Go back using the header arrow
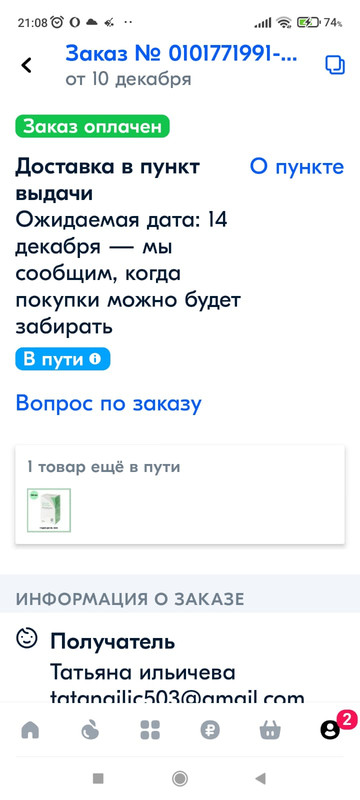Viewport: 360px width, 800px height. click(26, 65)
